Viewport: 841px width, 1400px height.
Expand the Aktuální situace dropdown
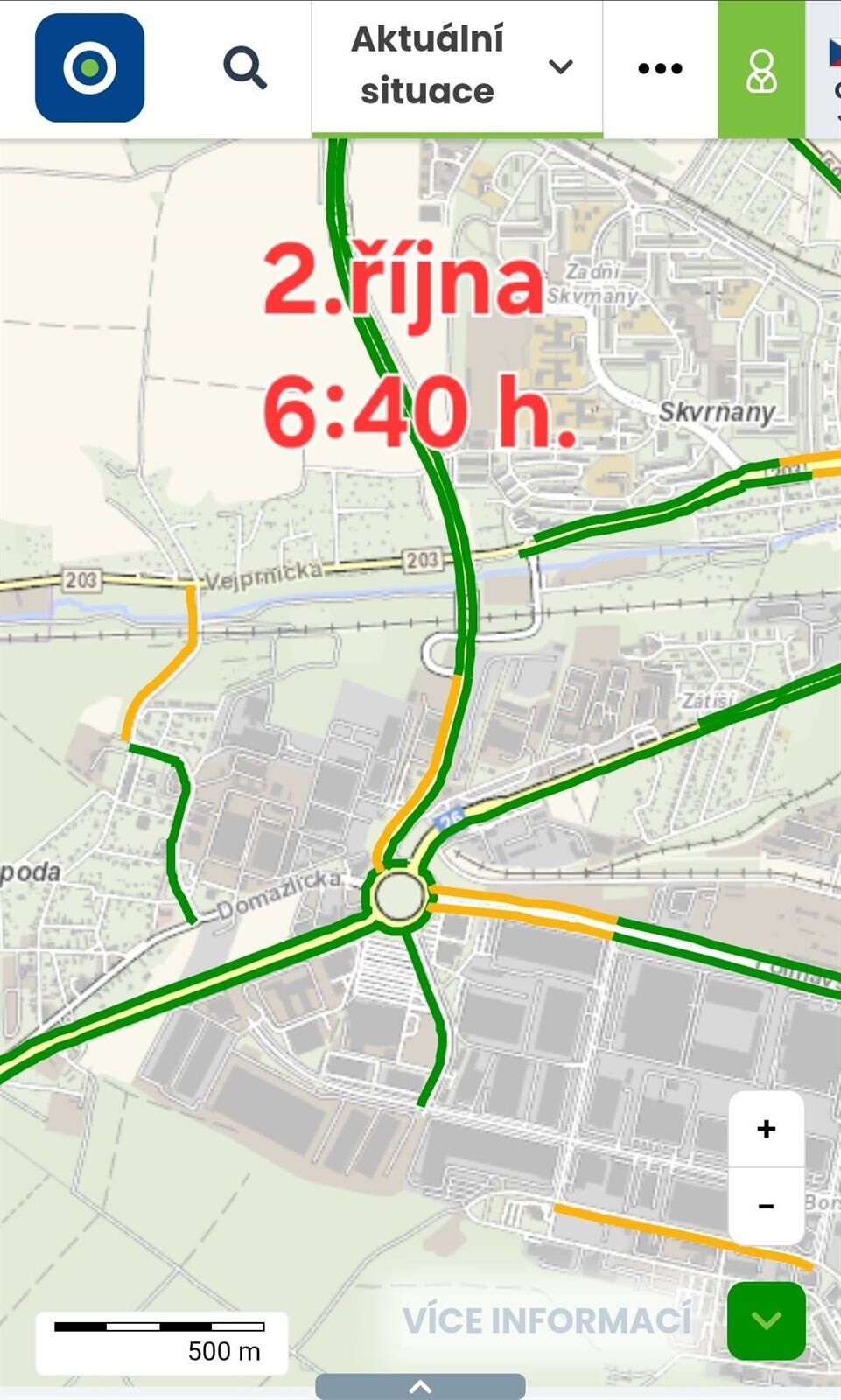click(x=457, y=67)
